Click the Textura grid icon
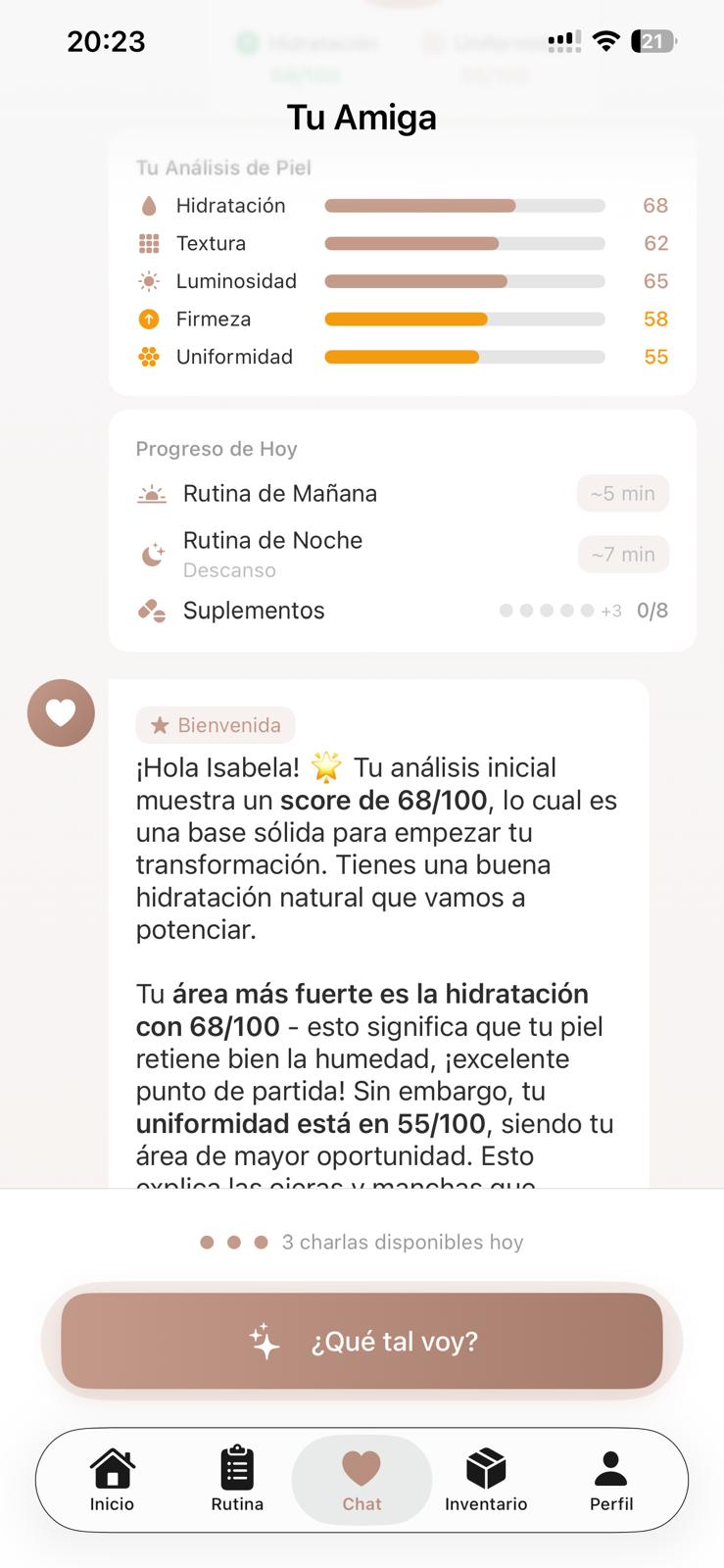Screen dimensions: 724x1568 [149, 243]
